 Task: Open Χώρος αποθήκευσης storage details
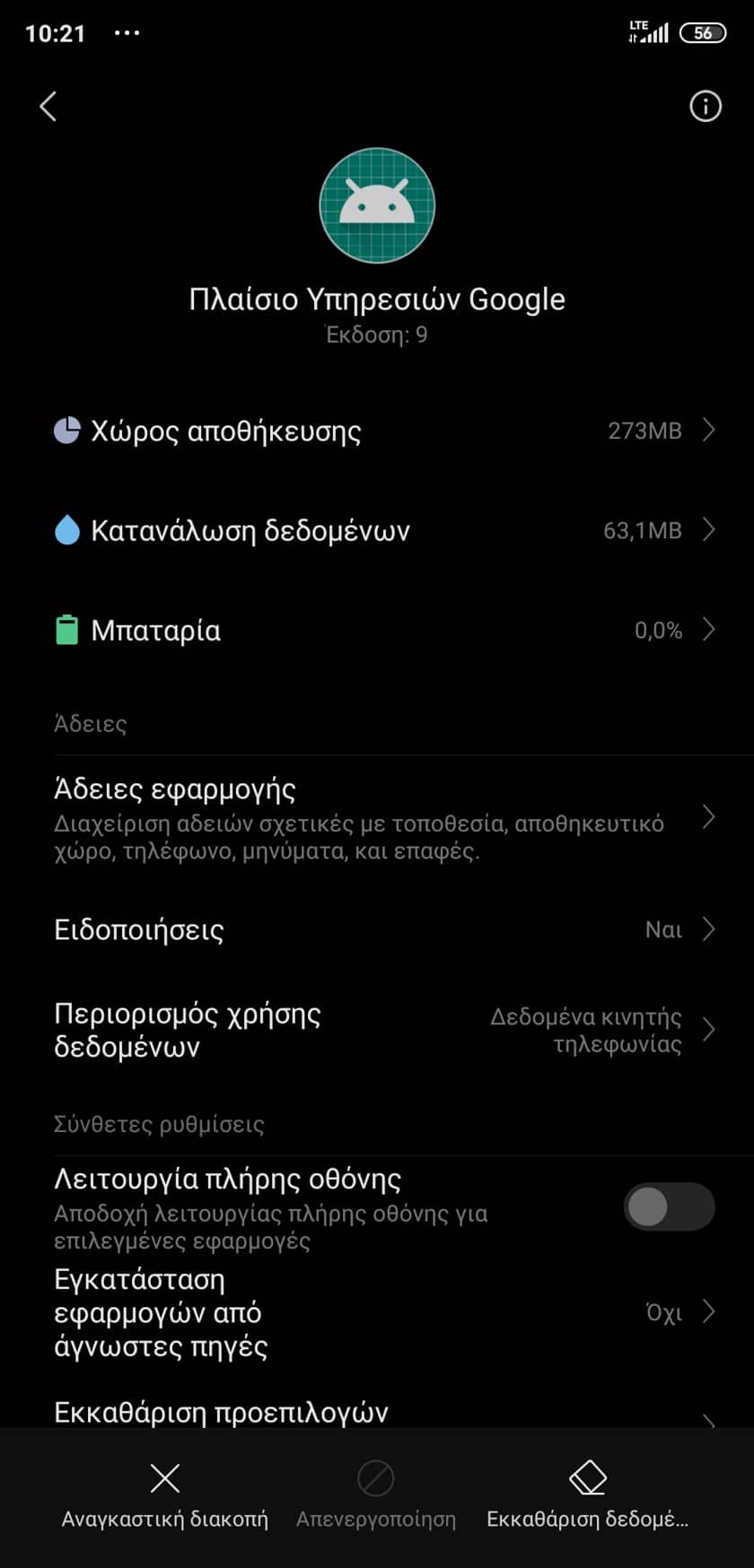pyautogui.click(x=377, y=431)
